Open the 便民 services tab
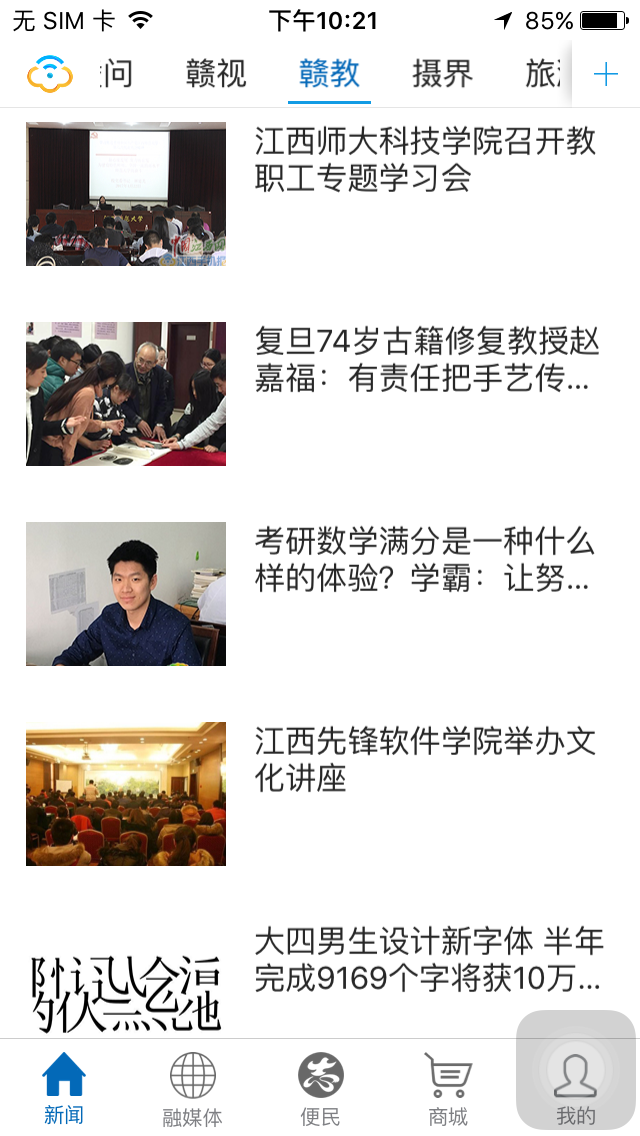The height and width of the screenshot is (1136, 640). click(x=320, y=1090)
